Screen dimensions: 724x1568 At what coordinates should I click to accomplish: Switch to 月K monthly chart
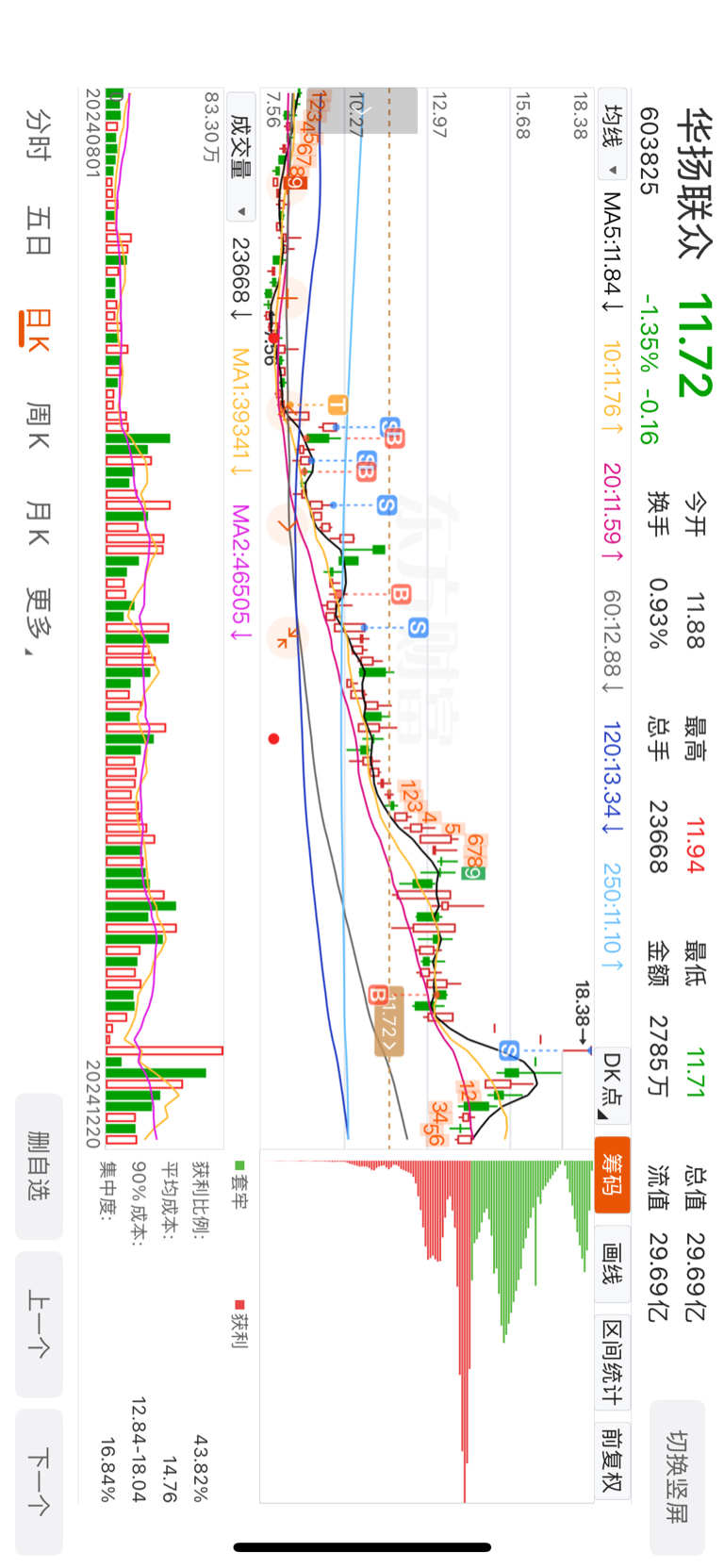pyautogui.click(x=38, y=523)
